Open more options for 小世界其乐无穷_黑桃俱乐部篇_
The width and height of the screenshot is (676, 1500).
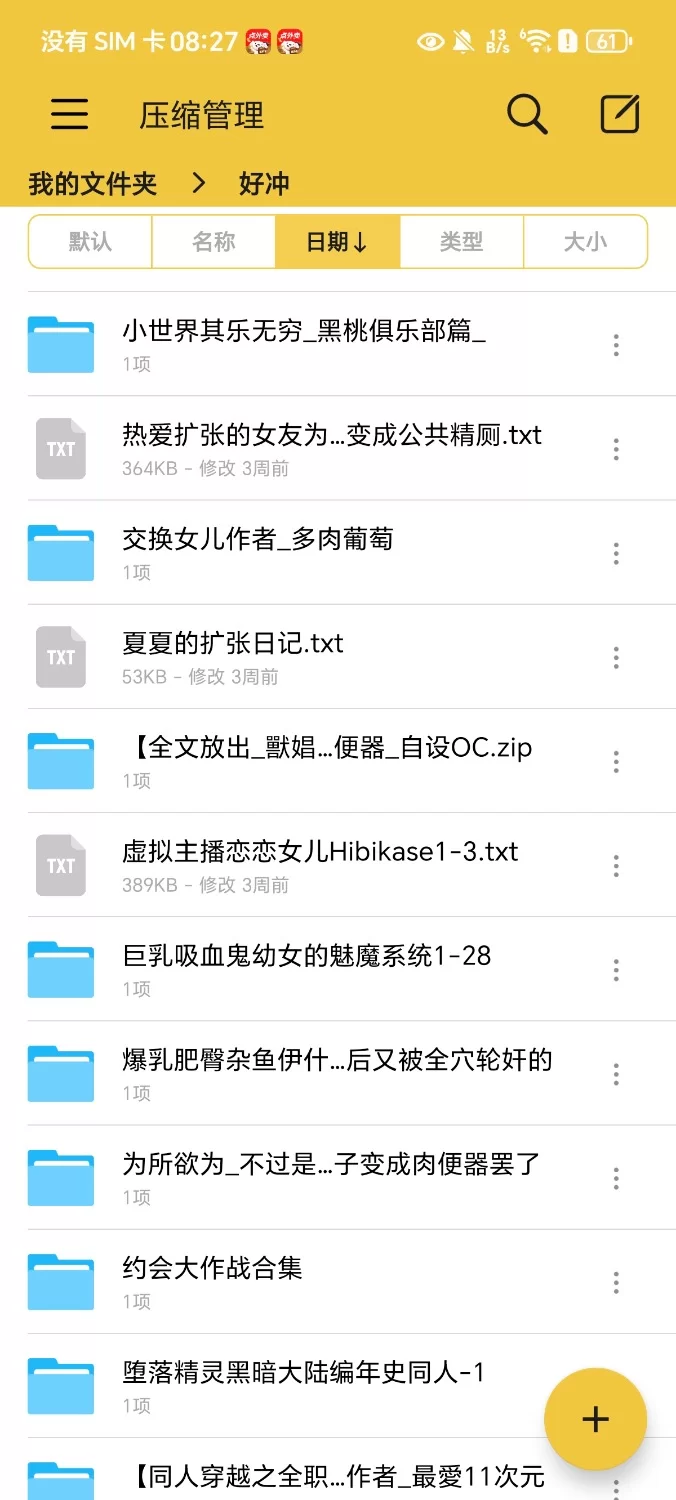pos(616,345)
